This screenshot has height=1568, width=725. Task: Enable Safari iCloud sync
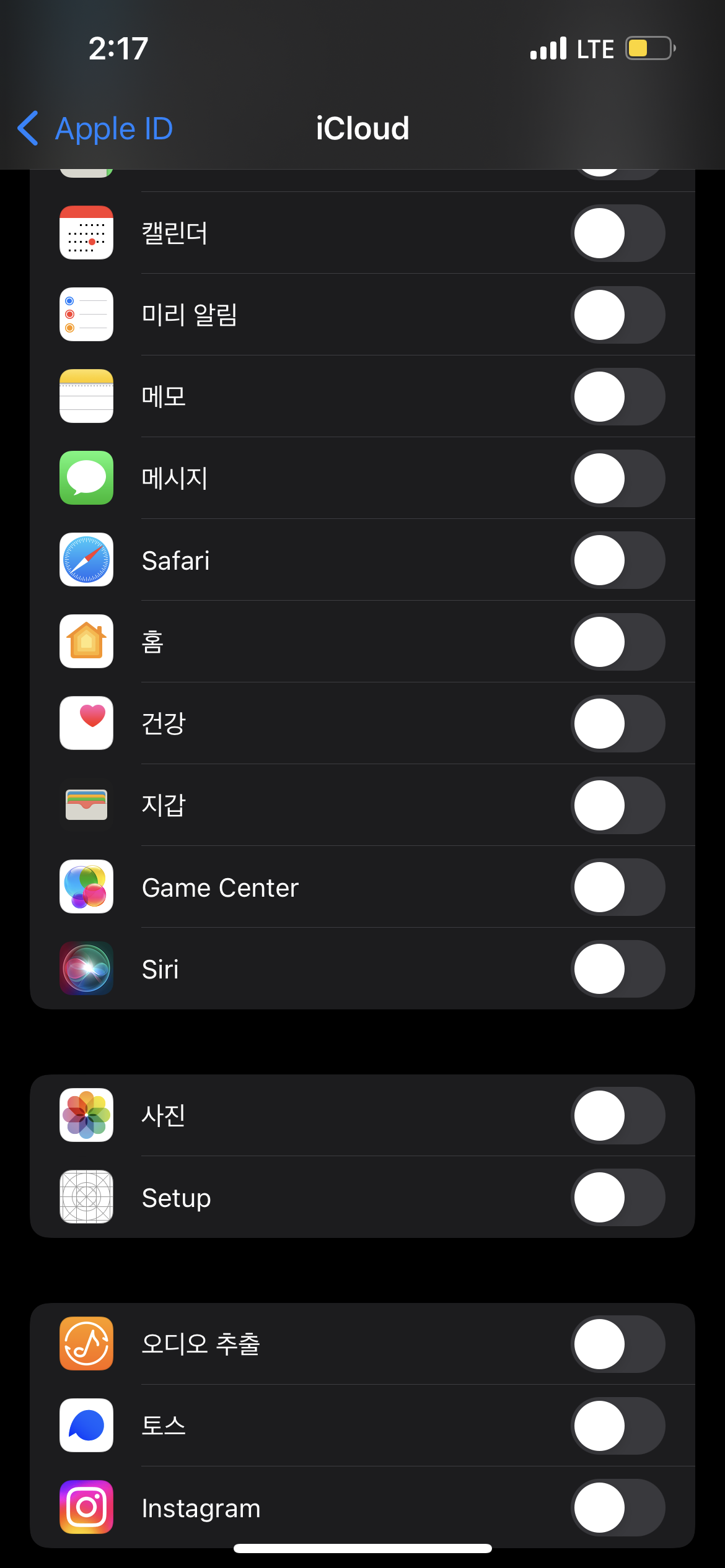click(617, 560)
